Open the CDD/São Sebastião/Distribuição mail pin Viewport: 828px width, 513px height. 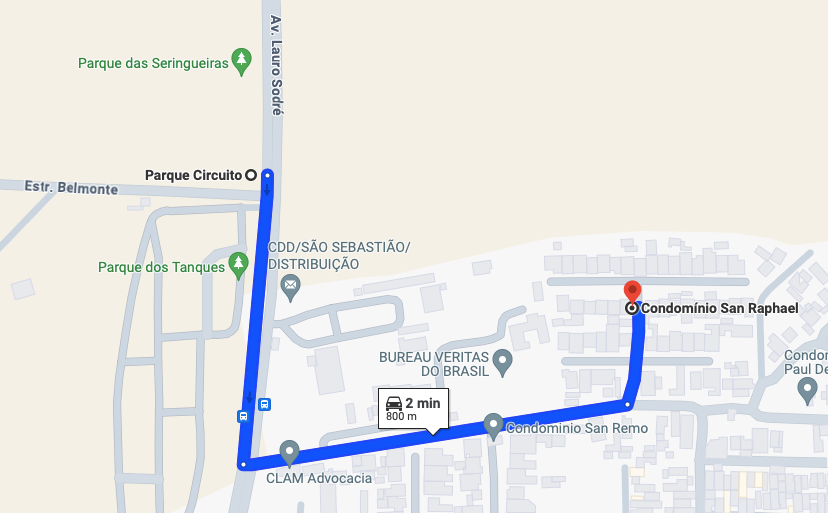[x=290, y=289]
